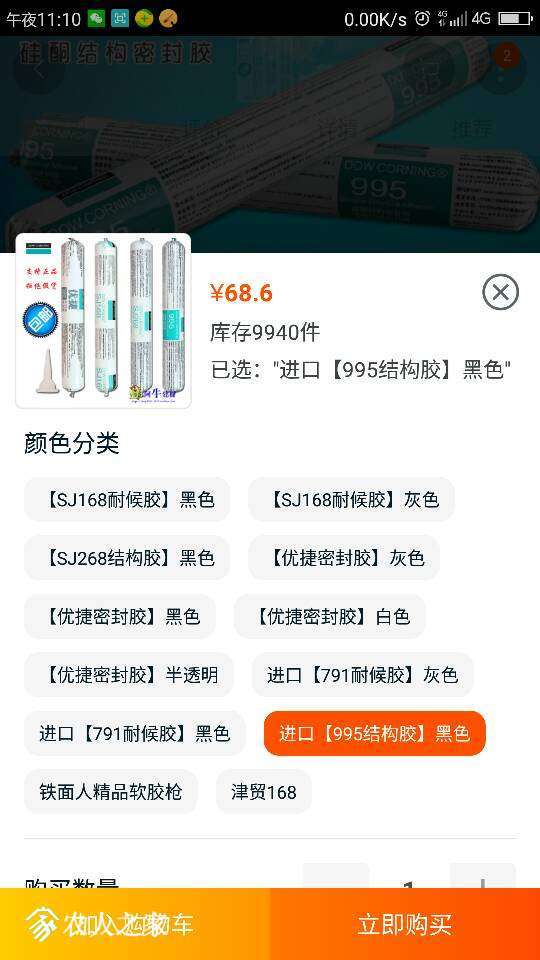Select 进口【791耐候胶】黑色 chip
This screenshot has height=960, width=540.
135,733
